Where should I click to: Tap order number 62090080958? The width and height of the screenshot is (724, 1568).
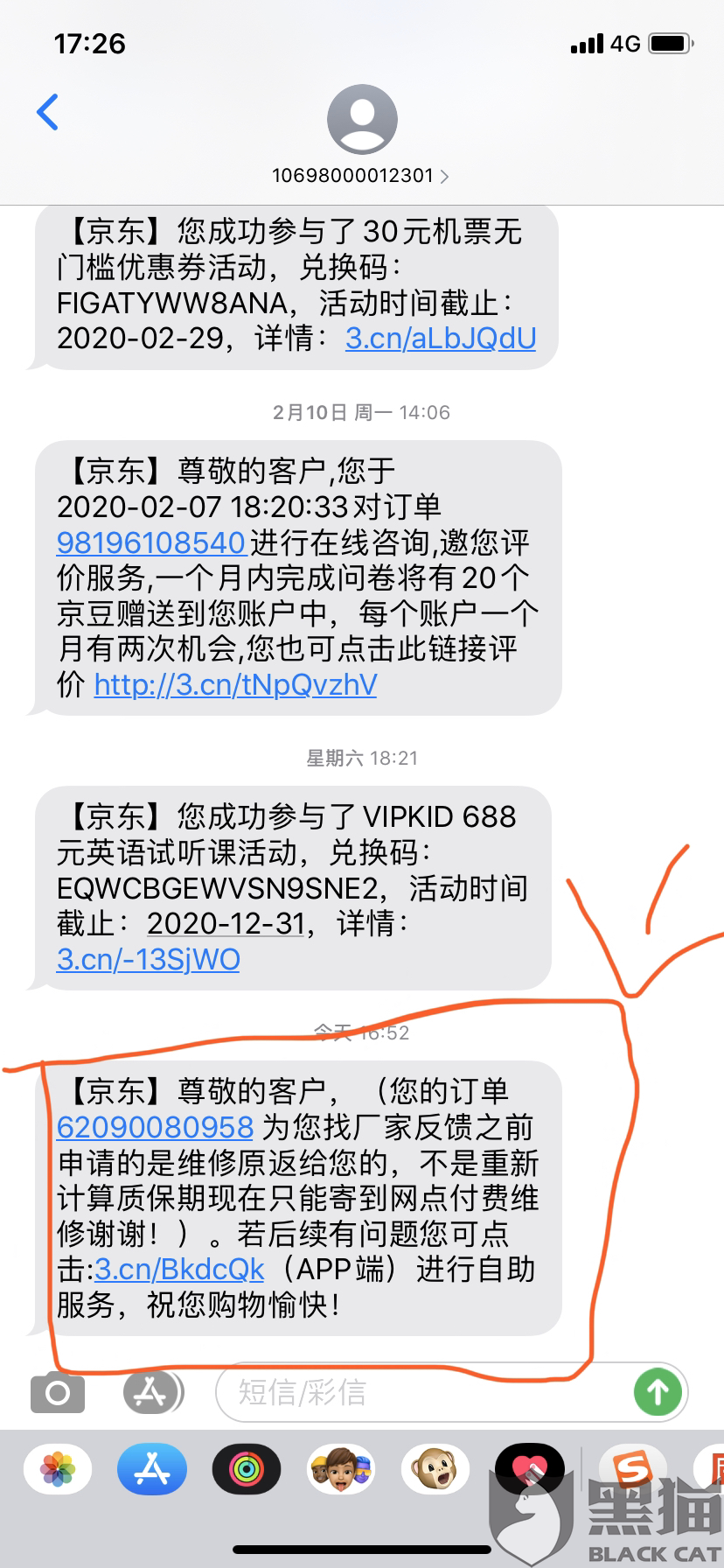155,1127
